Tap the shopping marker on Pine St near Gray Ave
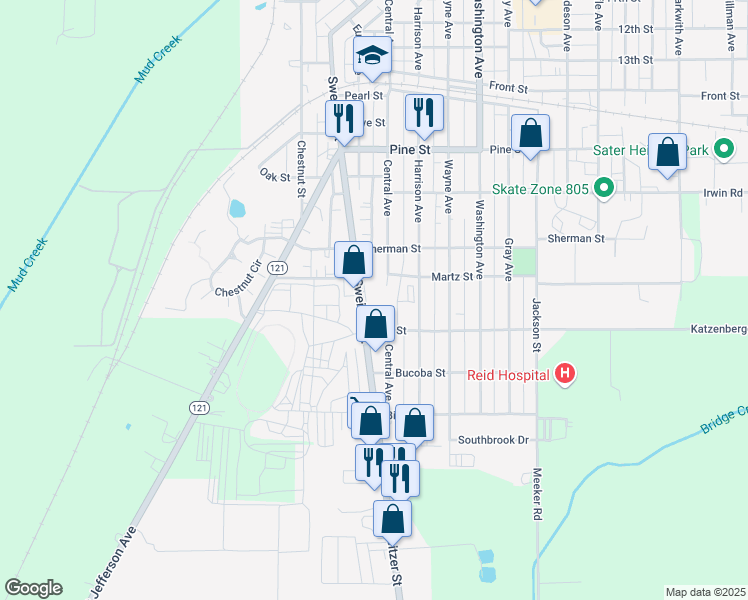This screenshot has height=600, width=748. 531,134
